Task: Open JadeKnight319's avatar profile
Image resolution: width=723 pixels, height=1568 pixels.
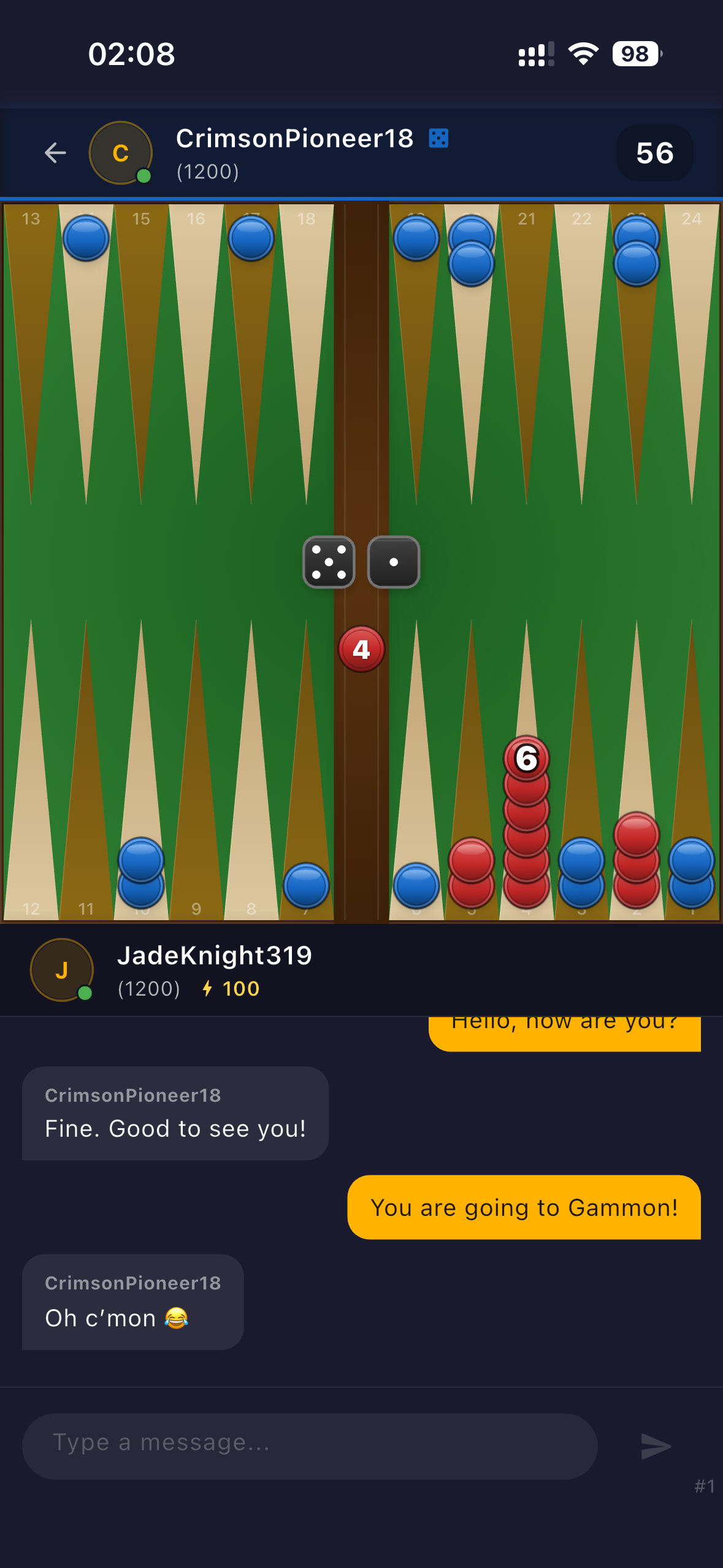Action: [x=61, y=971]
